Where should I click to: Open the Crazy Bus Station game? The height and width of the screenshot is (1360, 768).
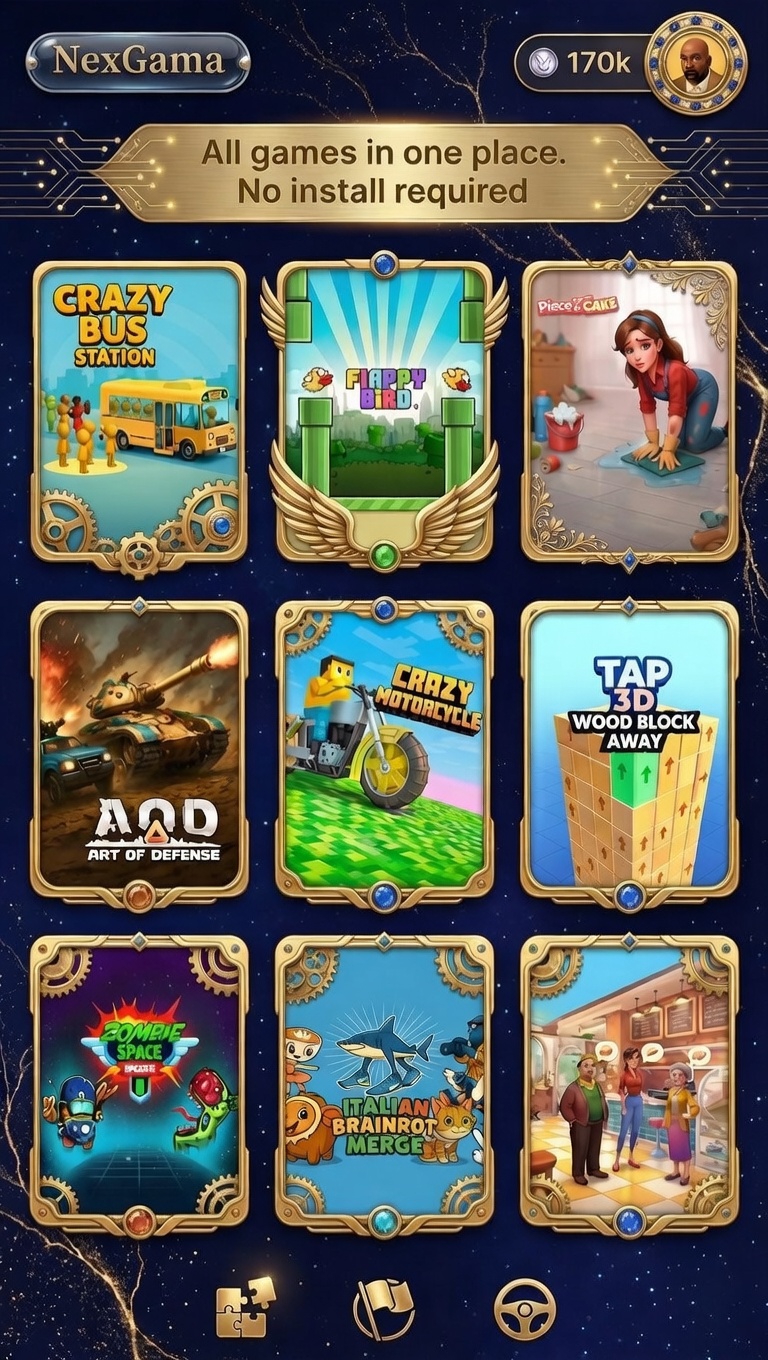click(140, 412)
